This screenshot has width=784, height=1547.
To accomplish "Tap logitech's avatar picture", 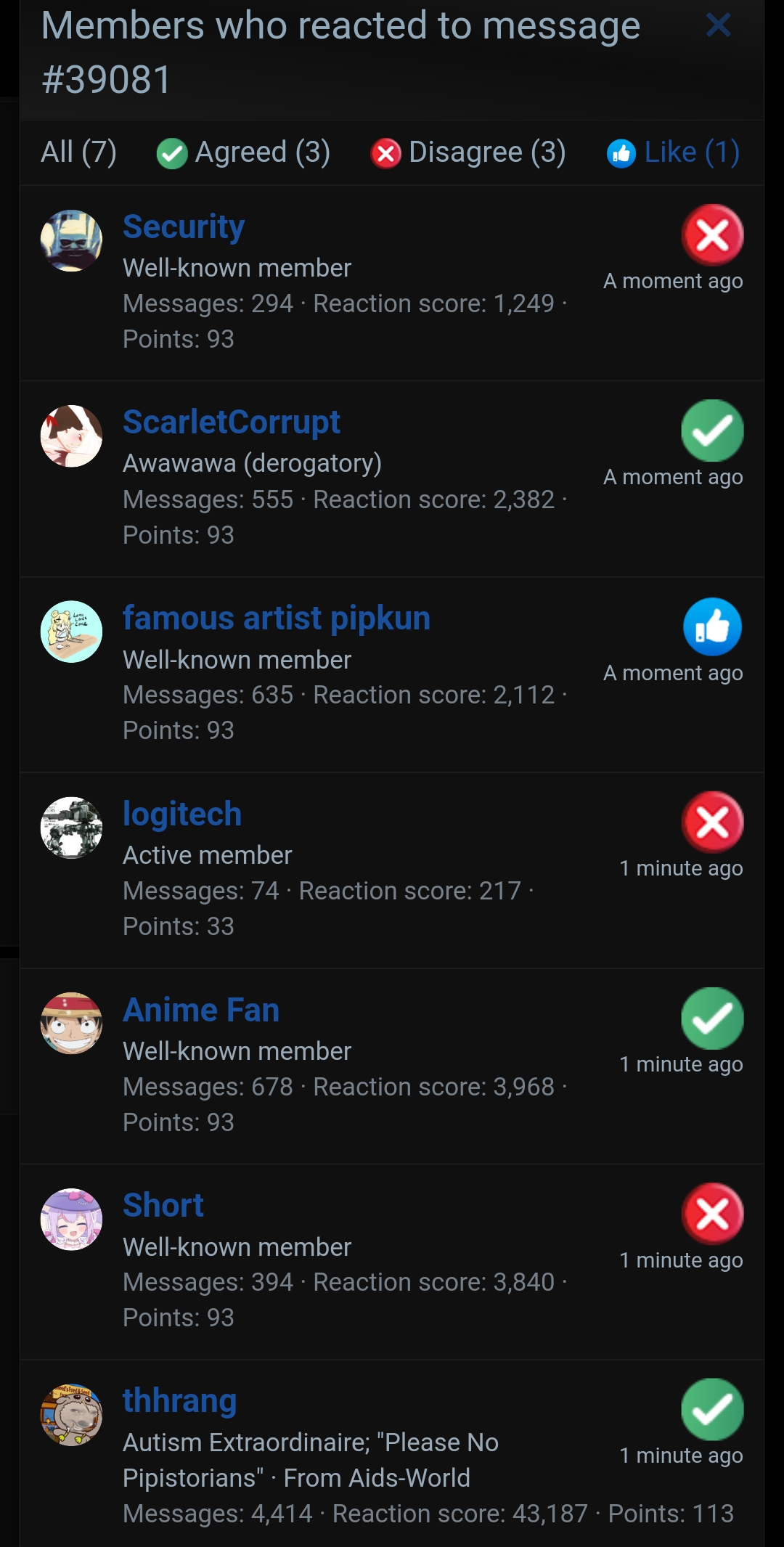I will coord(71,828).
